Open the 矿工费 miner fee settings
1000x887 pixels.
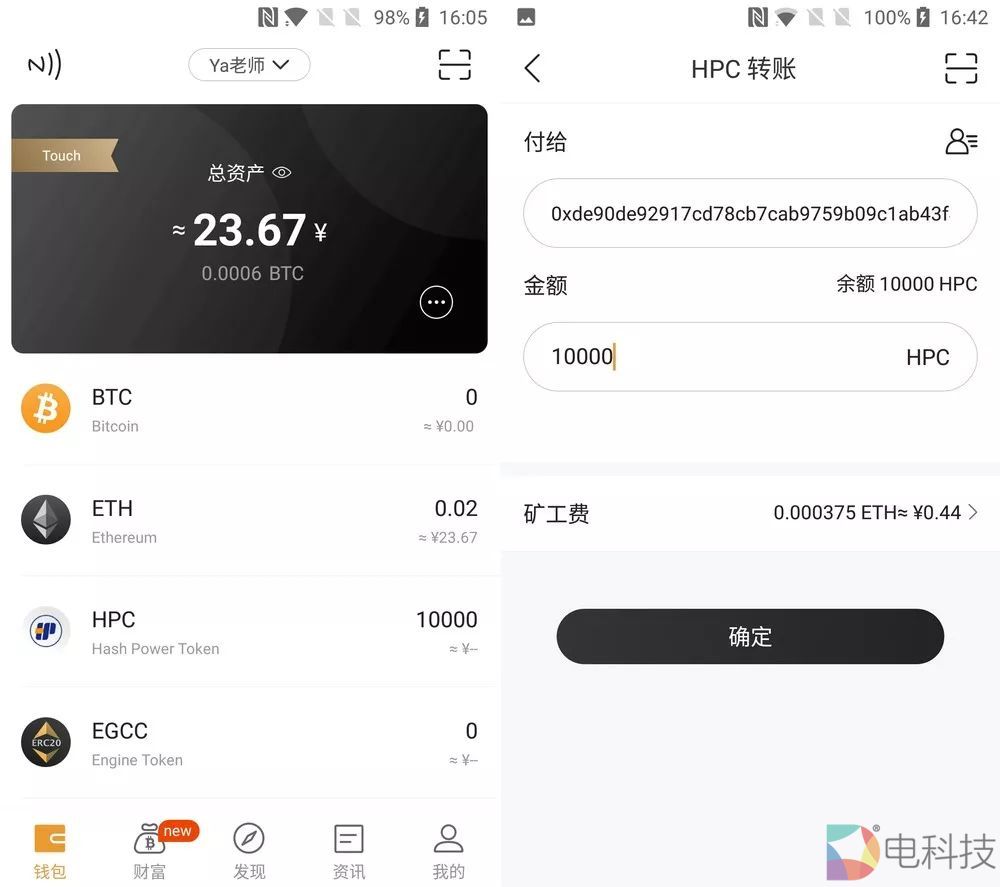pyautogui.click(x=749, y=513)
